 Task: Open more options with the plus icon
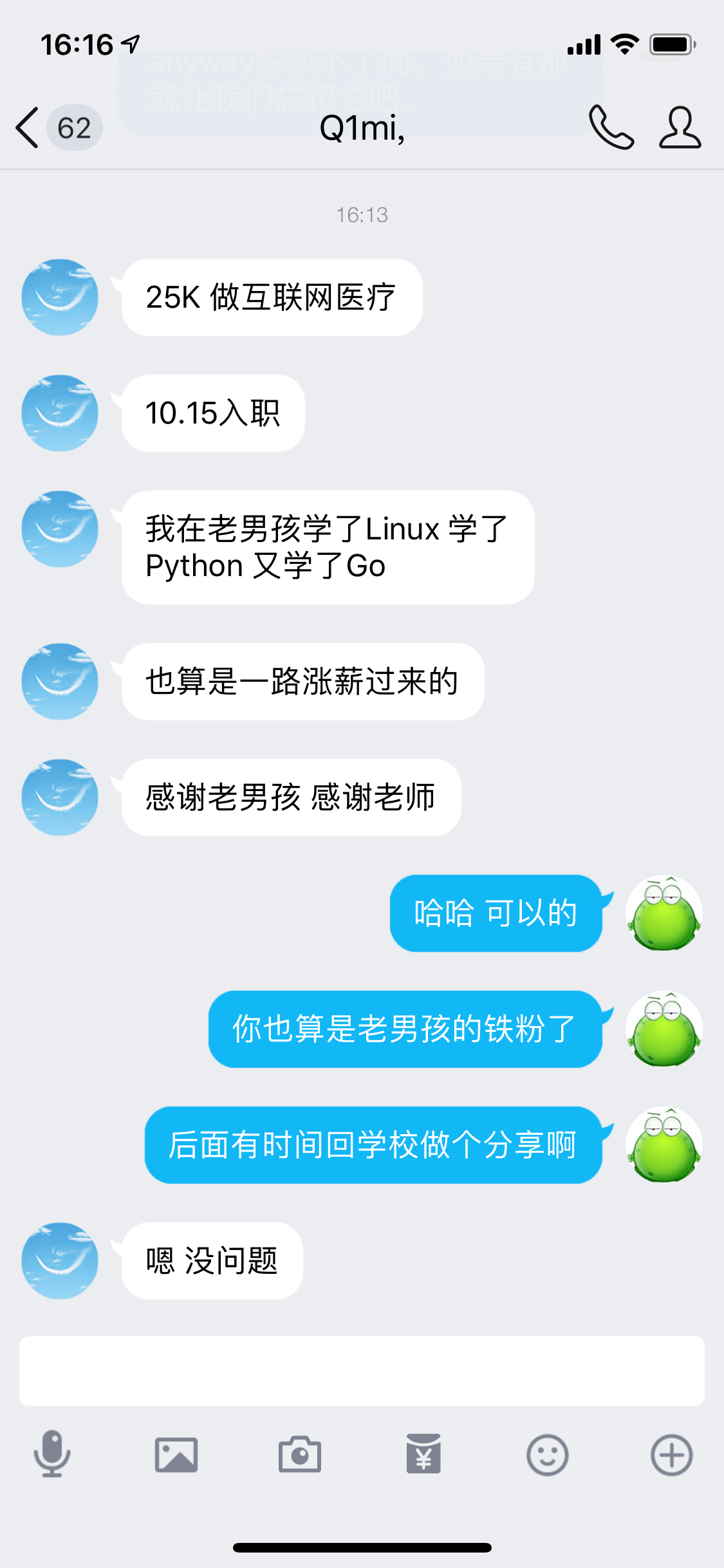coord(671,1455)
